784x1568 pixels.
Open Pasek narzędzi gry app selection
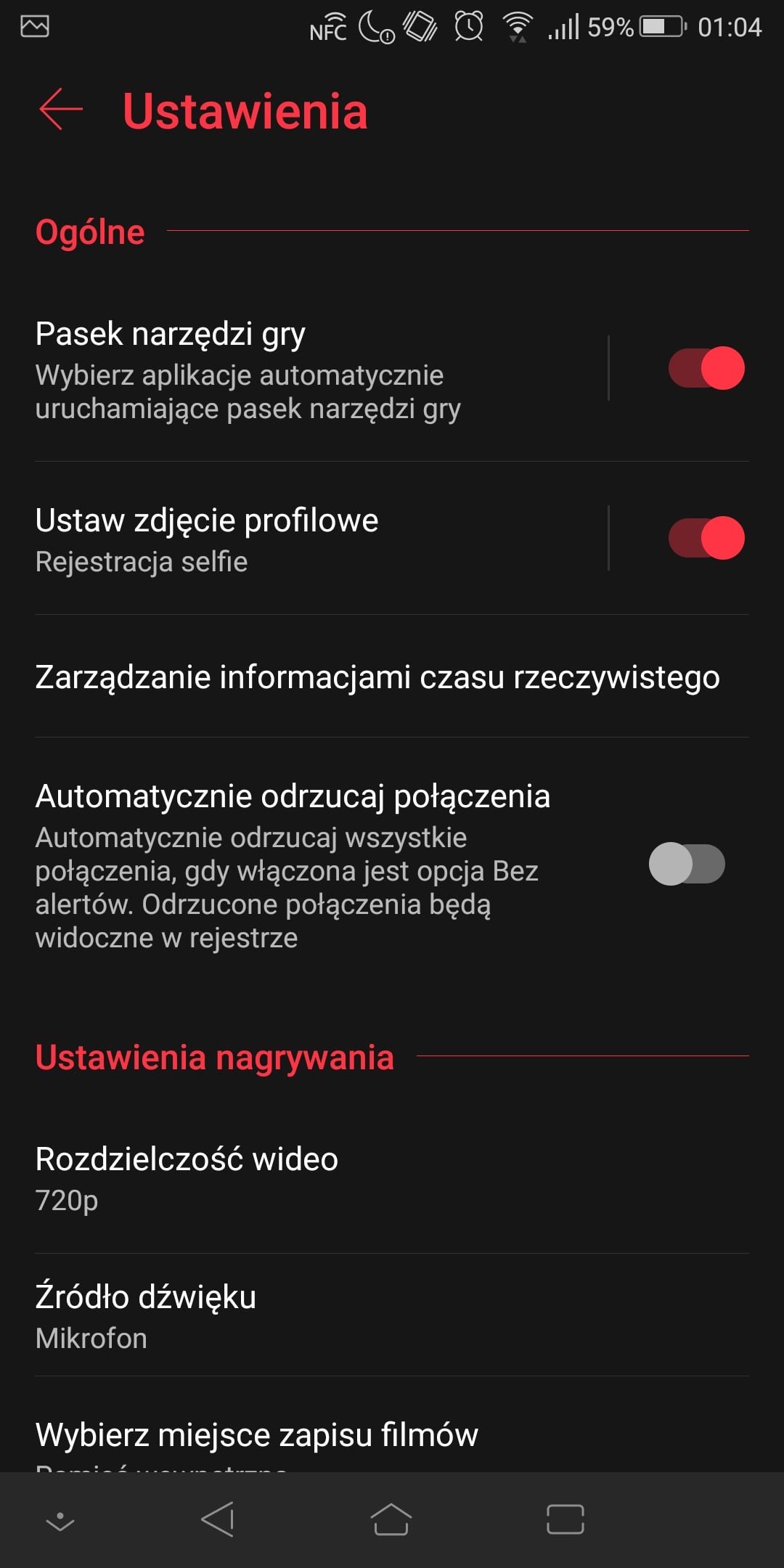tap(319, 369)
